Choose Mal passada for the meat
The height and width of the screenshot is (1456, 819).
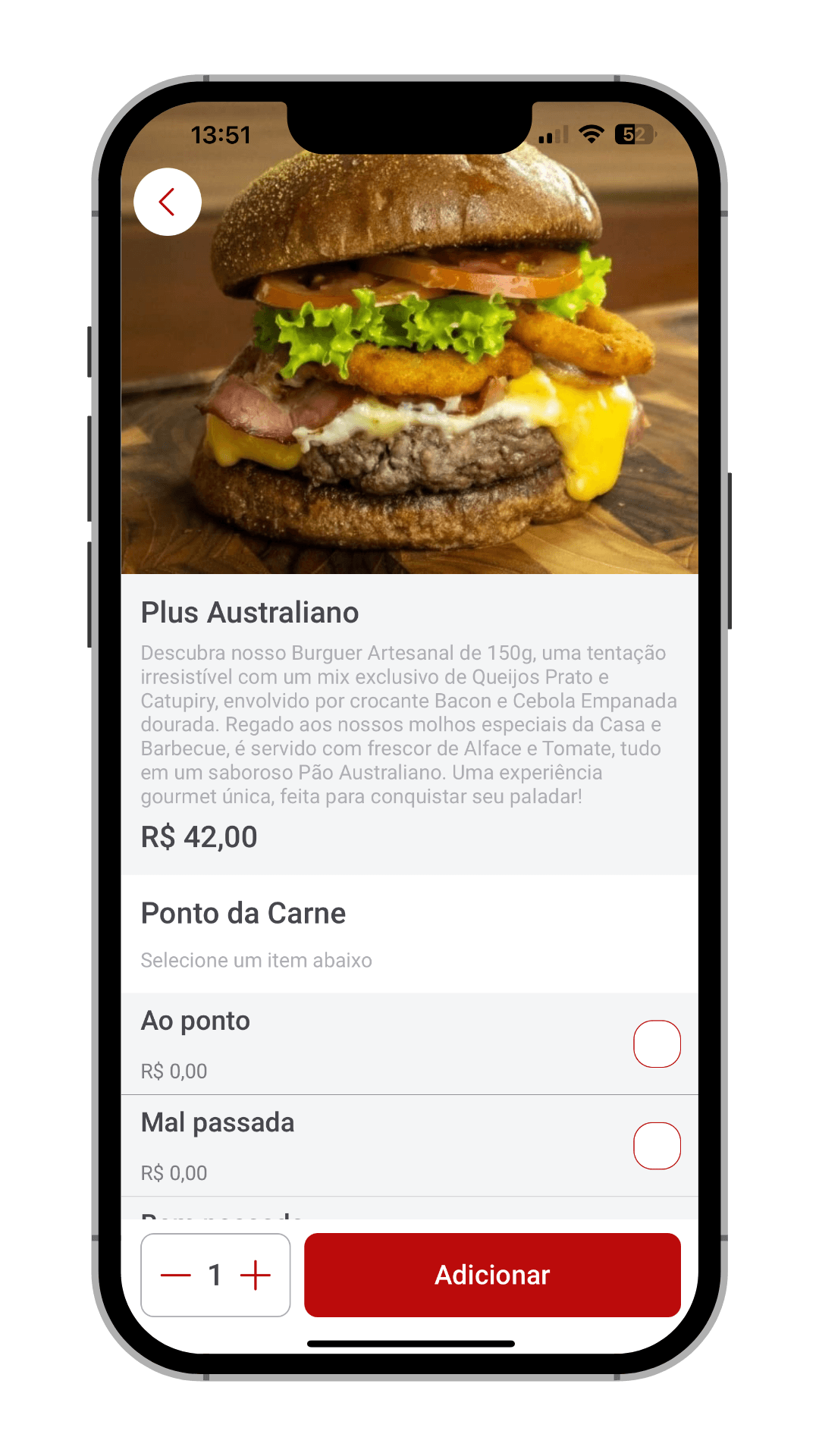[x=657, y=1145]
